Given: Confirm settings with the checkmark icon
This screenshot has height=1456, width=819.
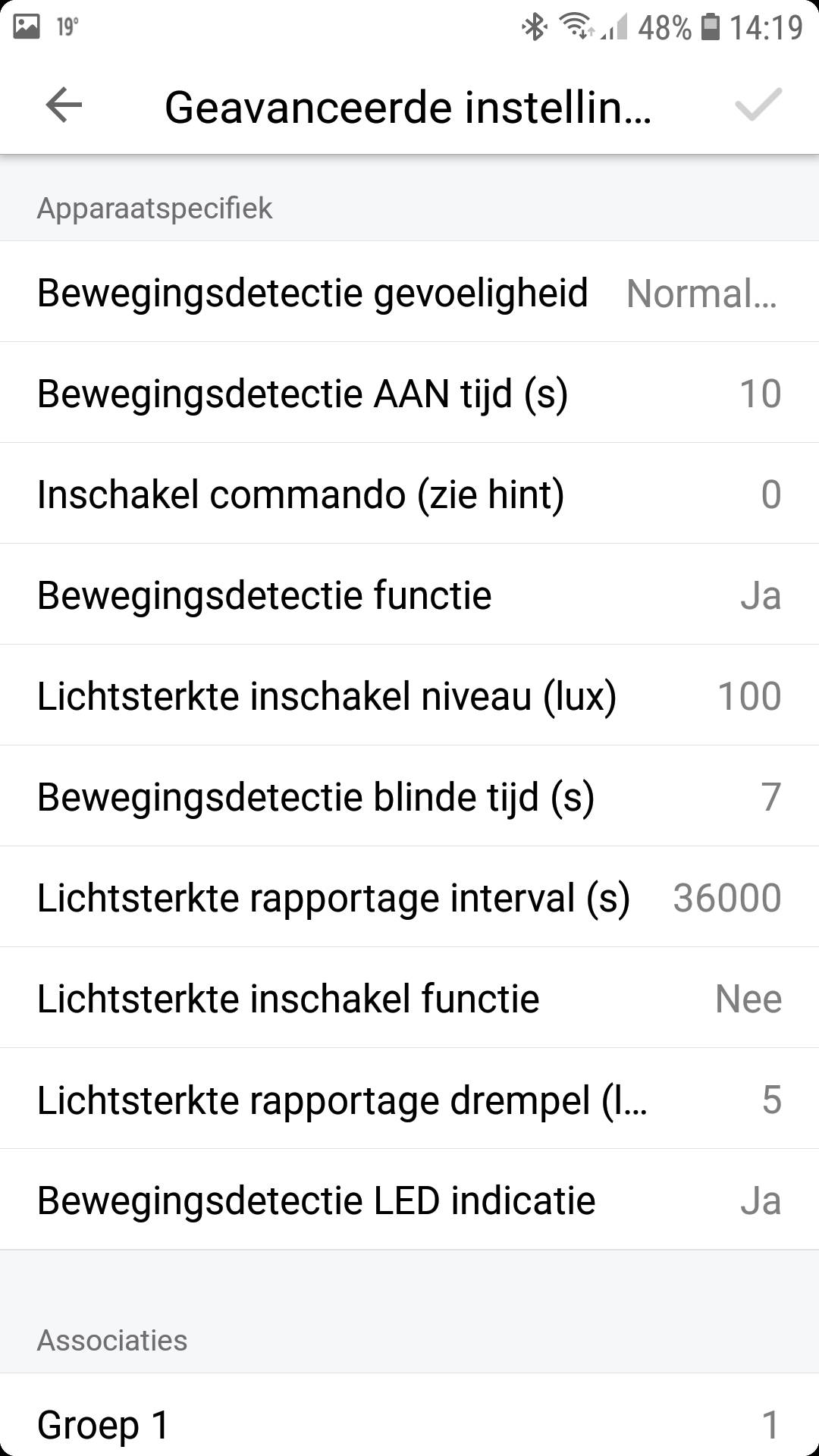Looking at the screenshot, I should (758, 105).
